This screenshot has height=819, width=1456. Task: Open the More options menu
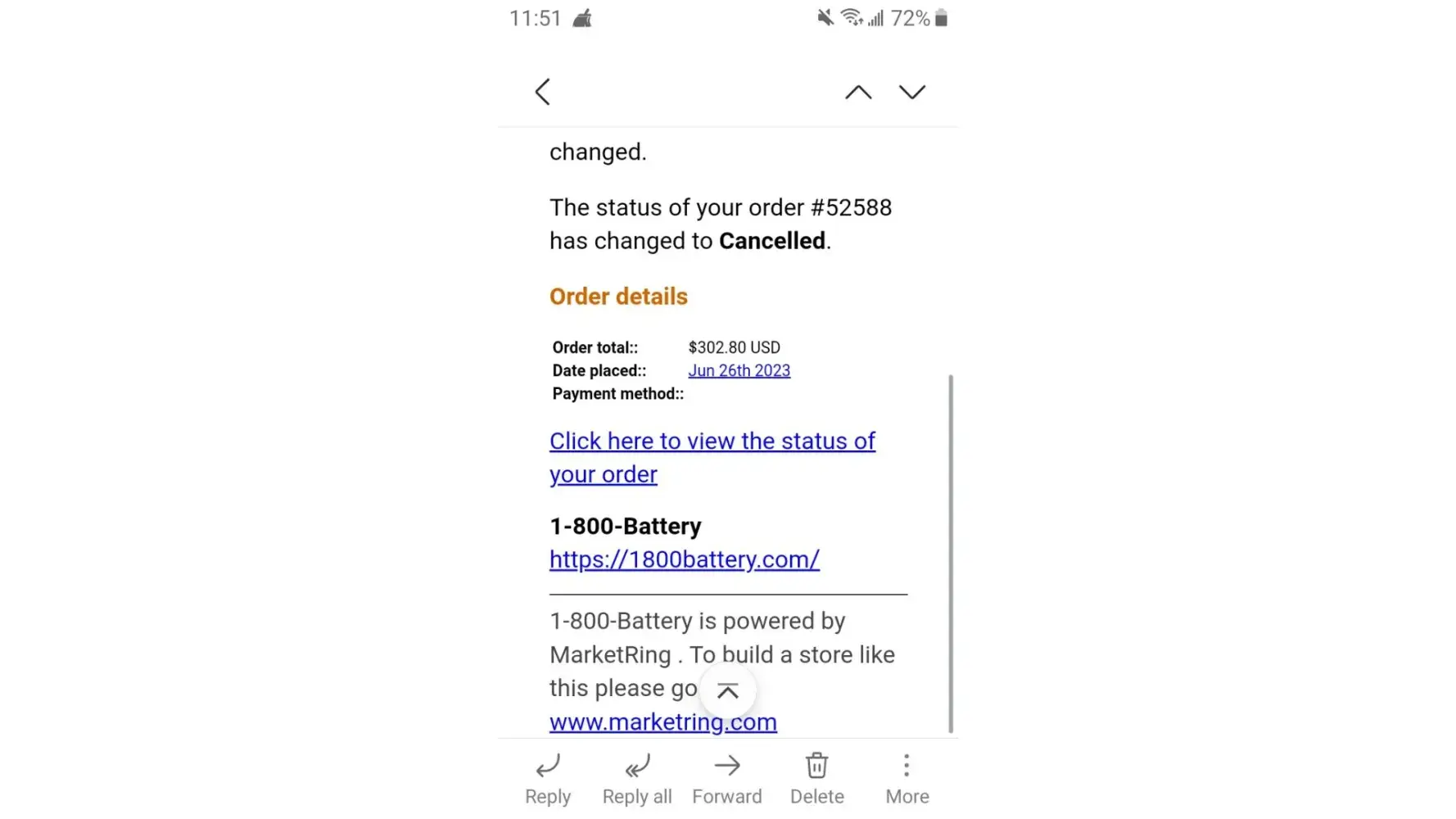click(907, 778)
